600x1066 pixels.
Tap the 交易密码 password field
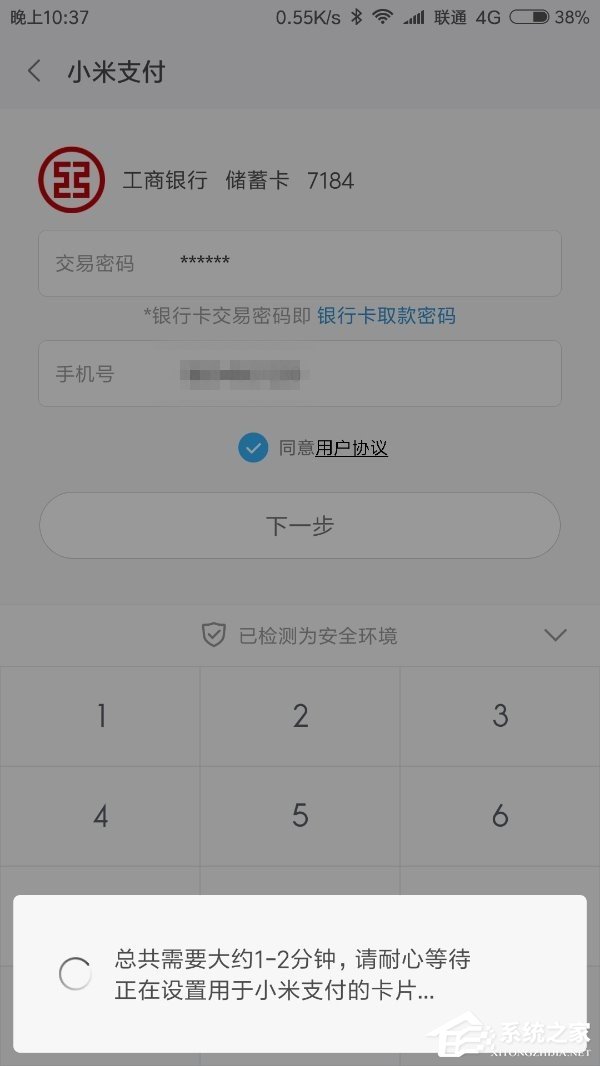click(300, 264)
